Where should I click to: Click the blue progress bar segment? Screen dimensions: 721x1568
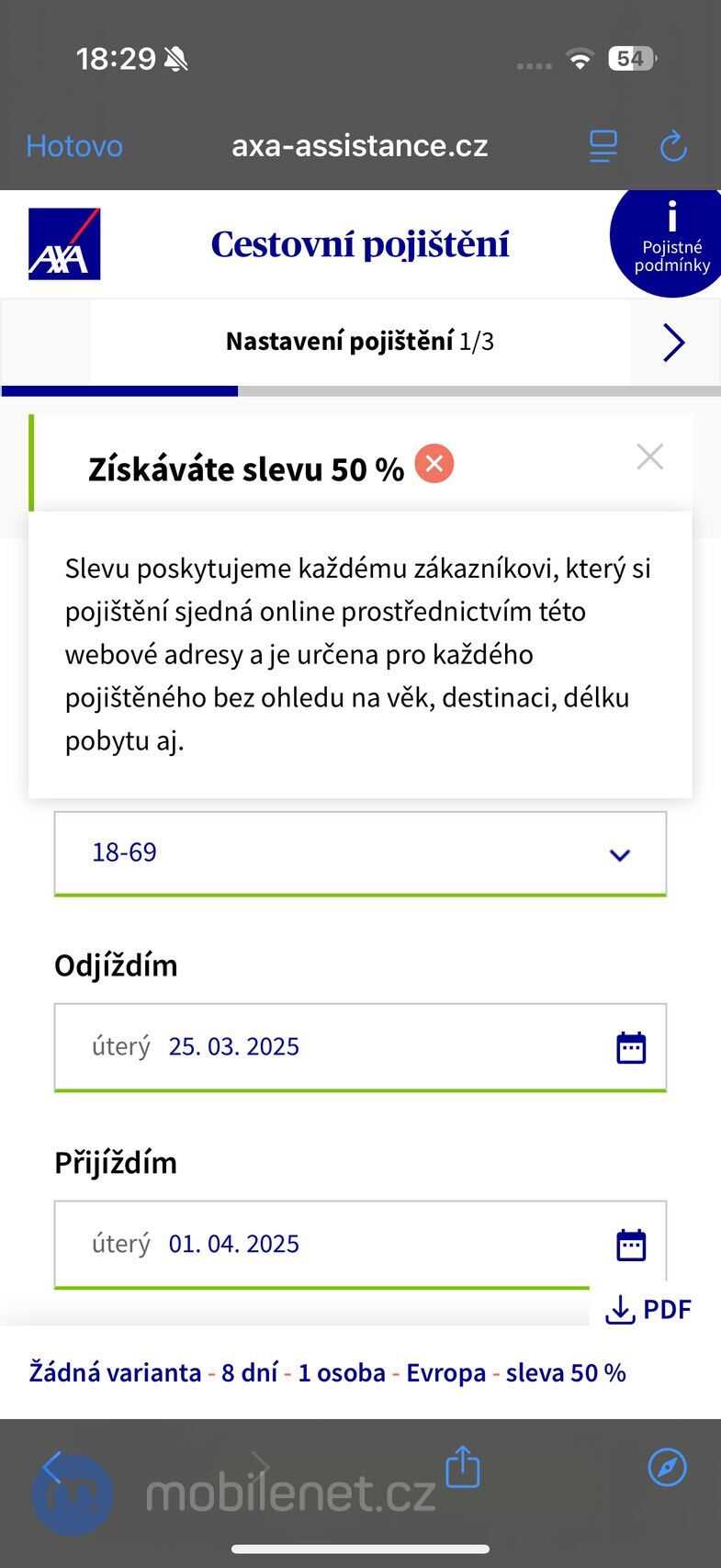tap(118, 390)
